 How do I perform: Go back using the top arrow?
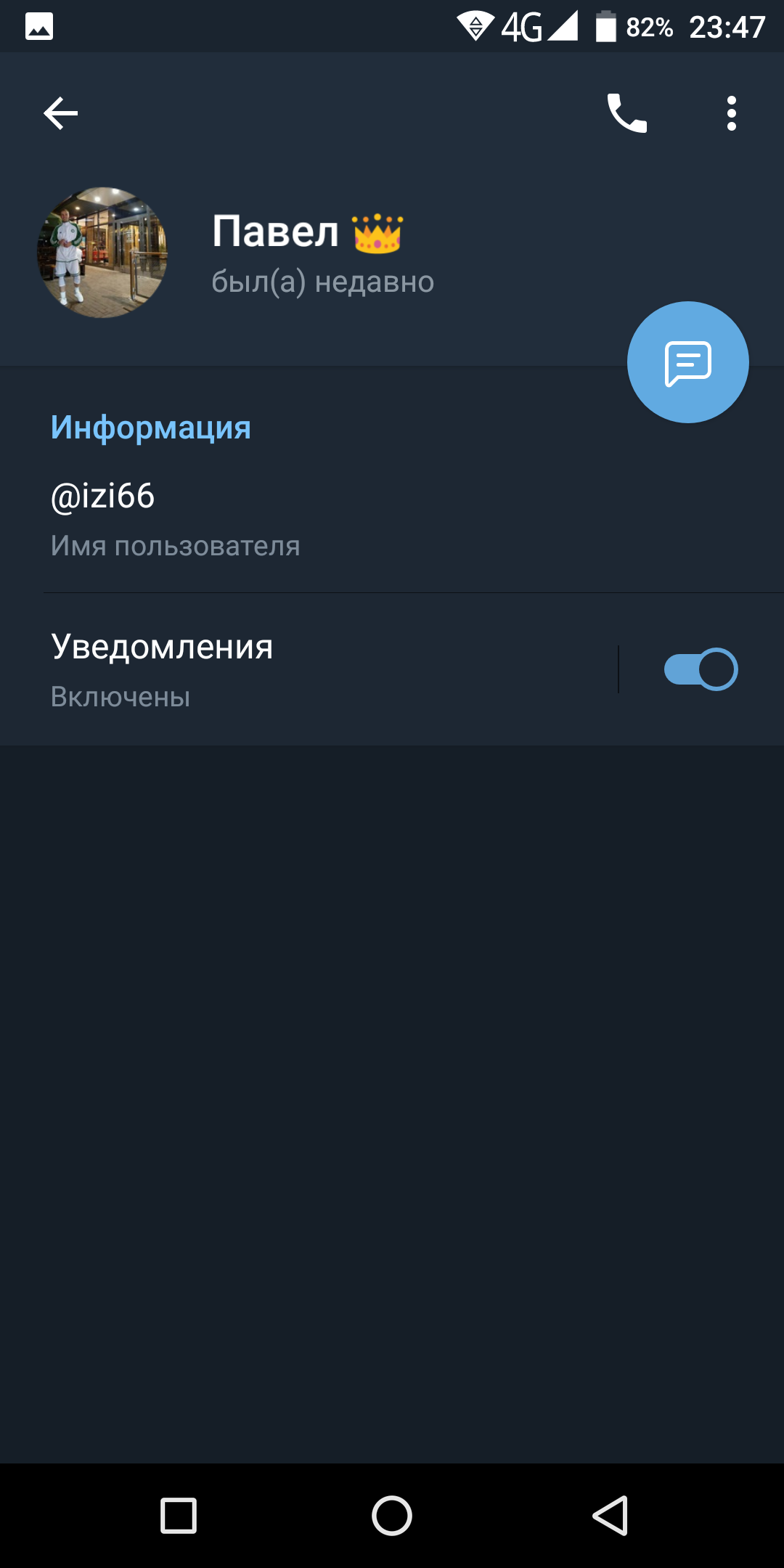coord(61,113)
